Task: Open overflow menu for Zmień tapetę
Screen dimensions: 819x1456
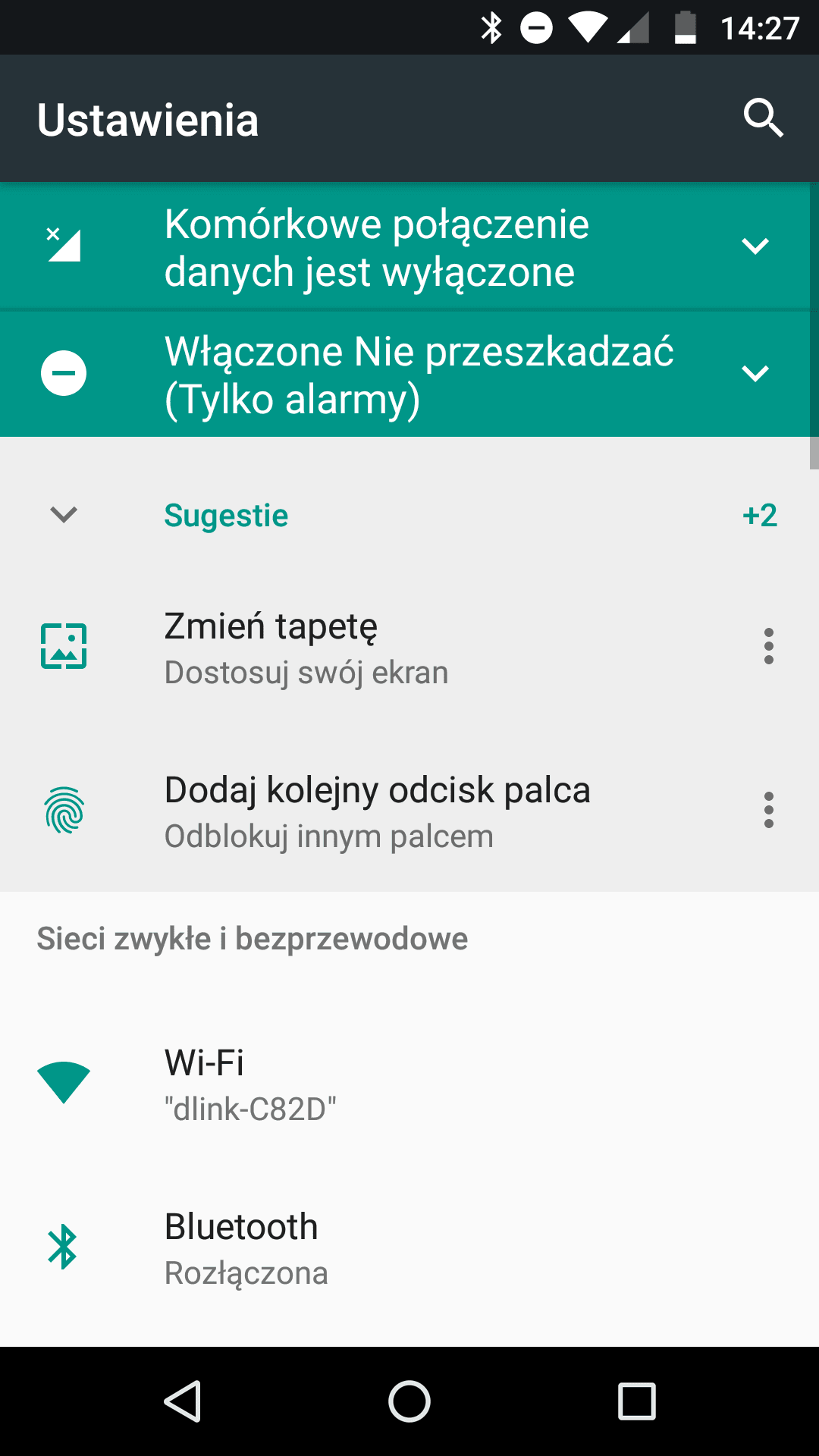Action: pos(769,646)
